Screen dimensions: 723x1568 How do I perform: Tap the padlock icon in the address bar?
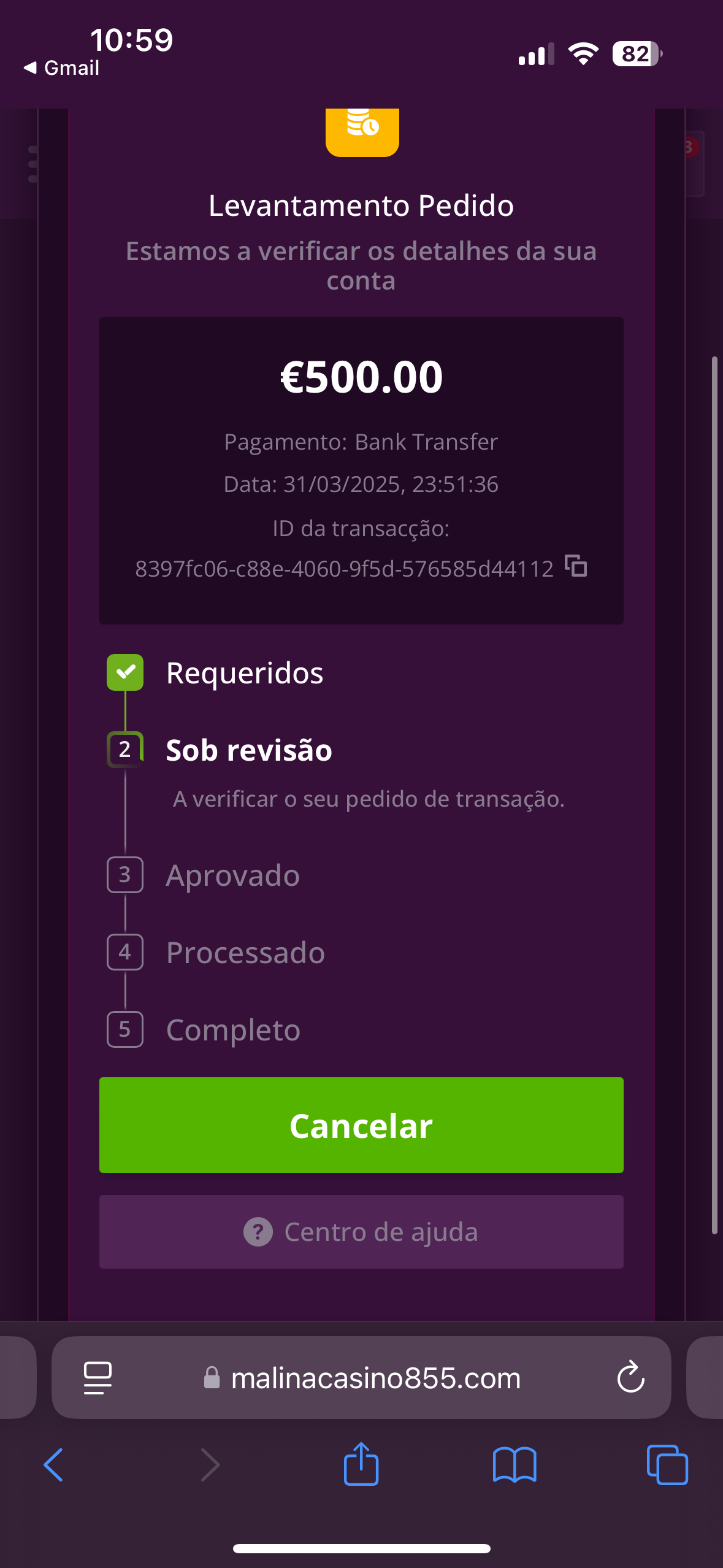click(x=212, y=1377)
